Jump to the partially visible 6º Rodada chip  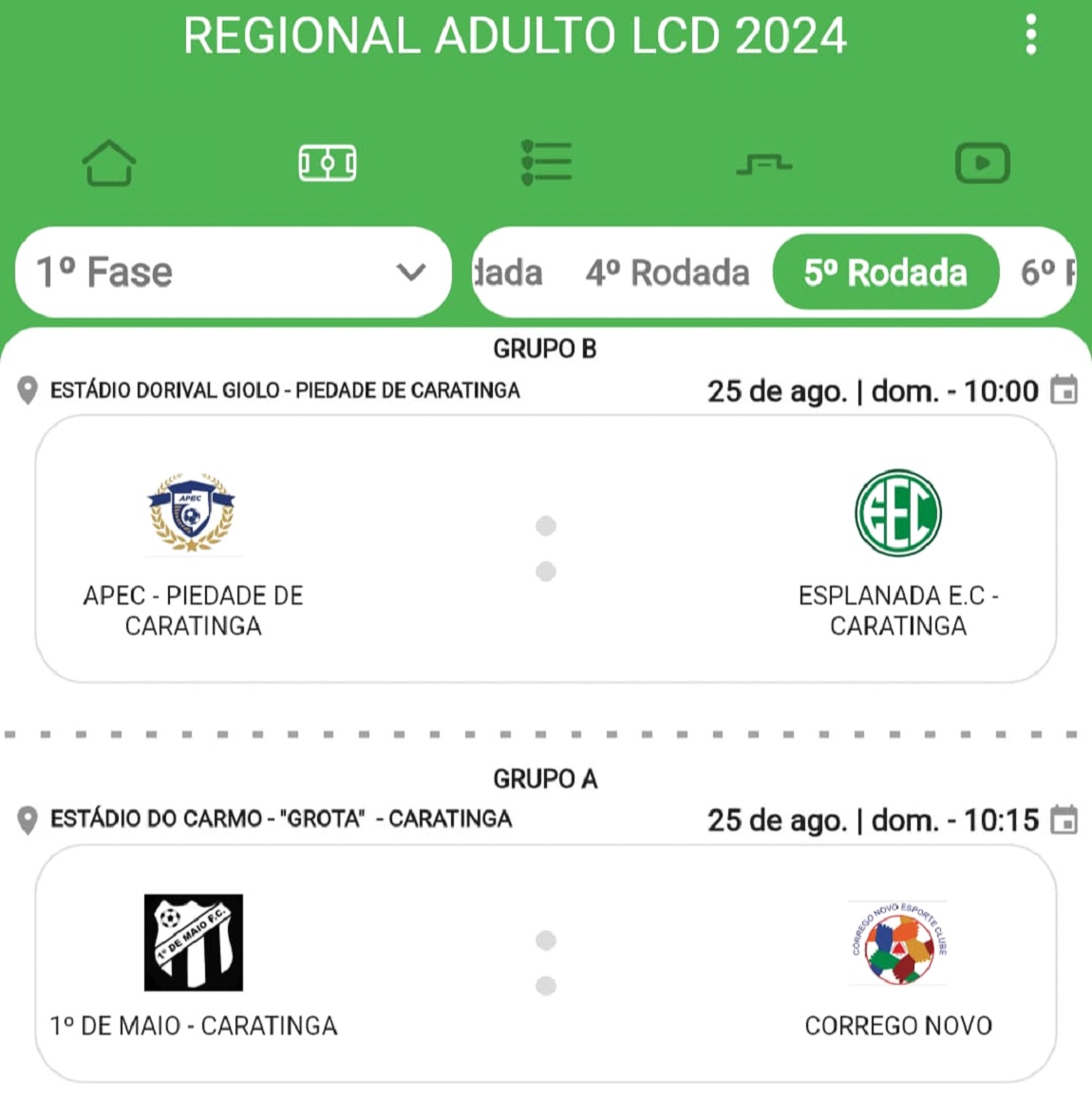tap(1046, 273)
